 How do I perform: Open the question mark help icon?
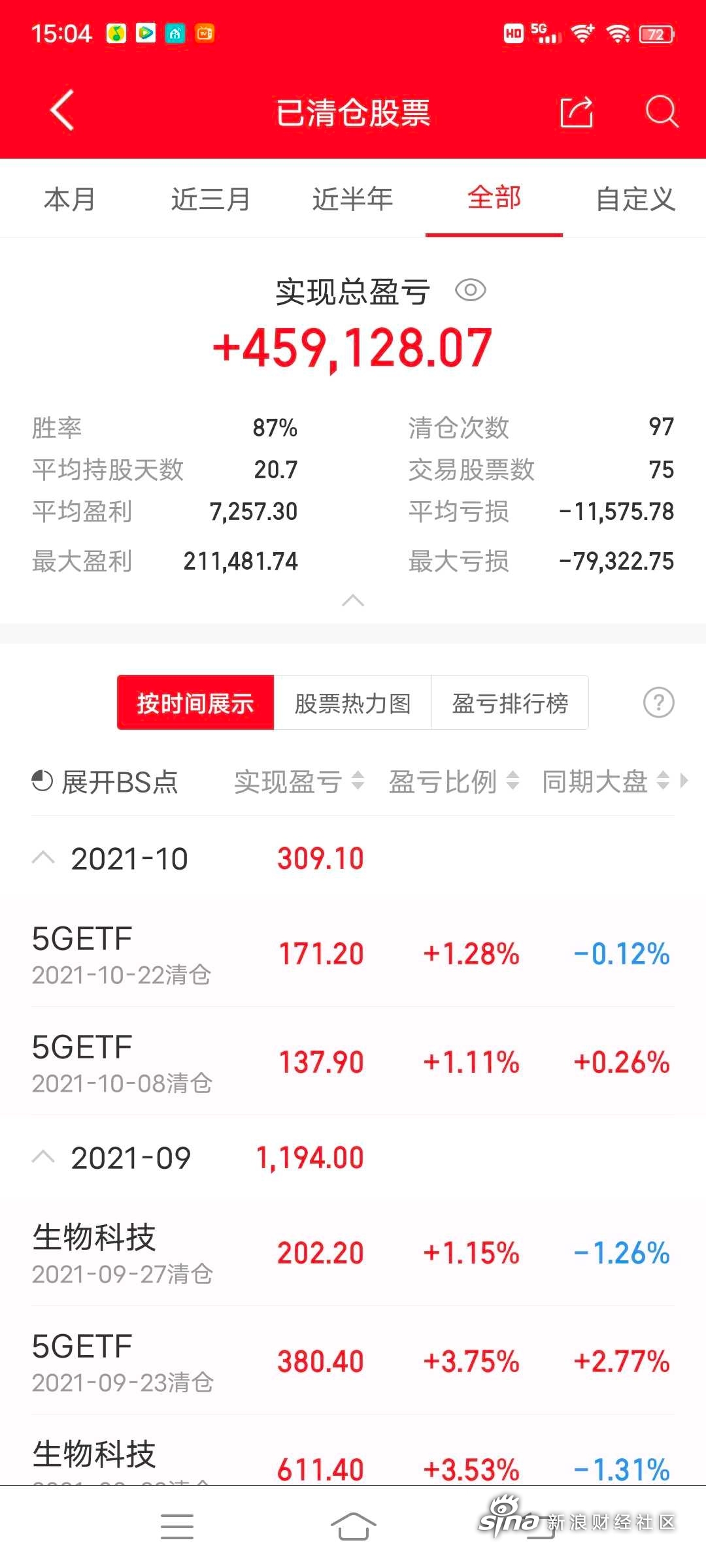659,703
